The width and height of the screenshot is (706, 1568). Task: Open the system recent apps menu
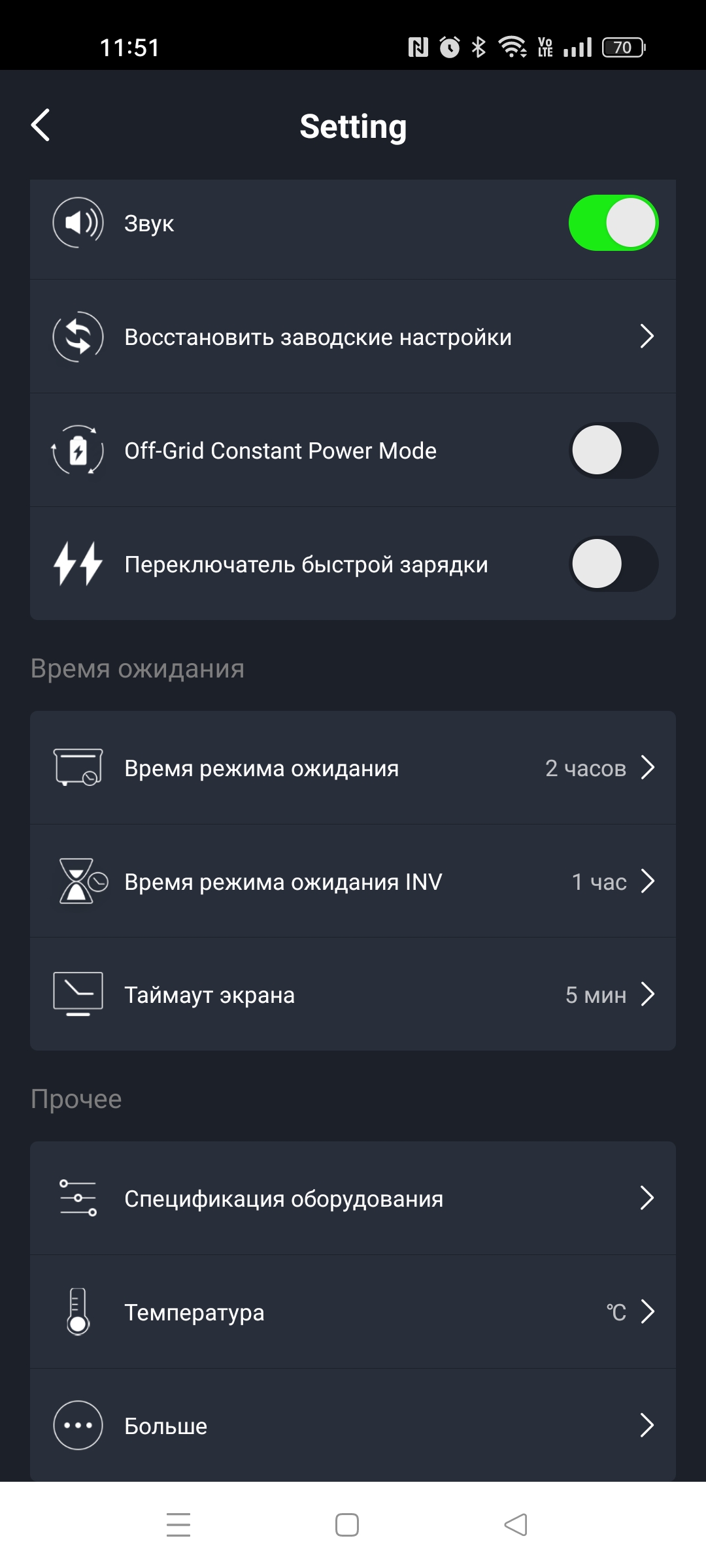point(178,1525)
